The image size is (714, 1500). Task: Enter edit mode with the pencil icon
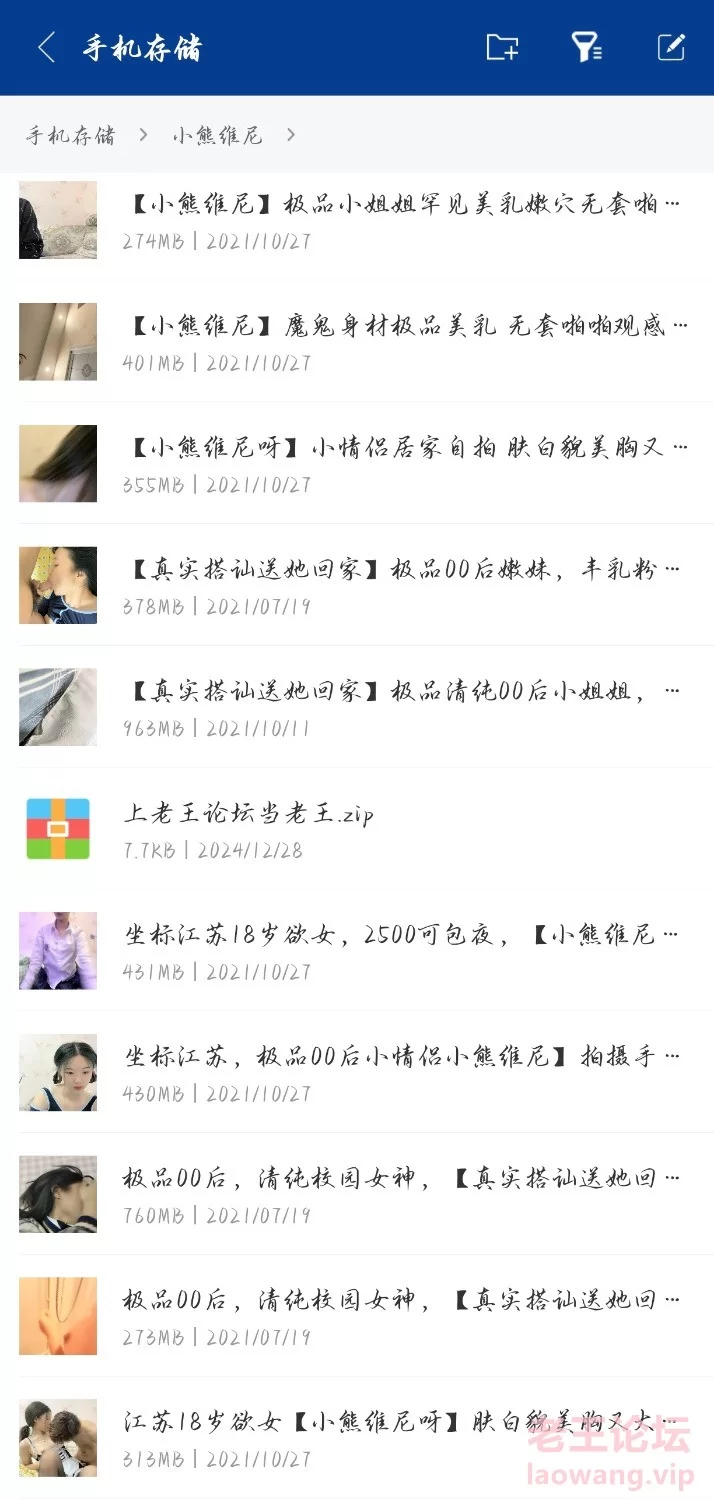click(671, 47)
